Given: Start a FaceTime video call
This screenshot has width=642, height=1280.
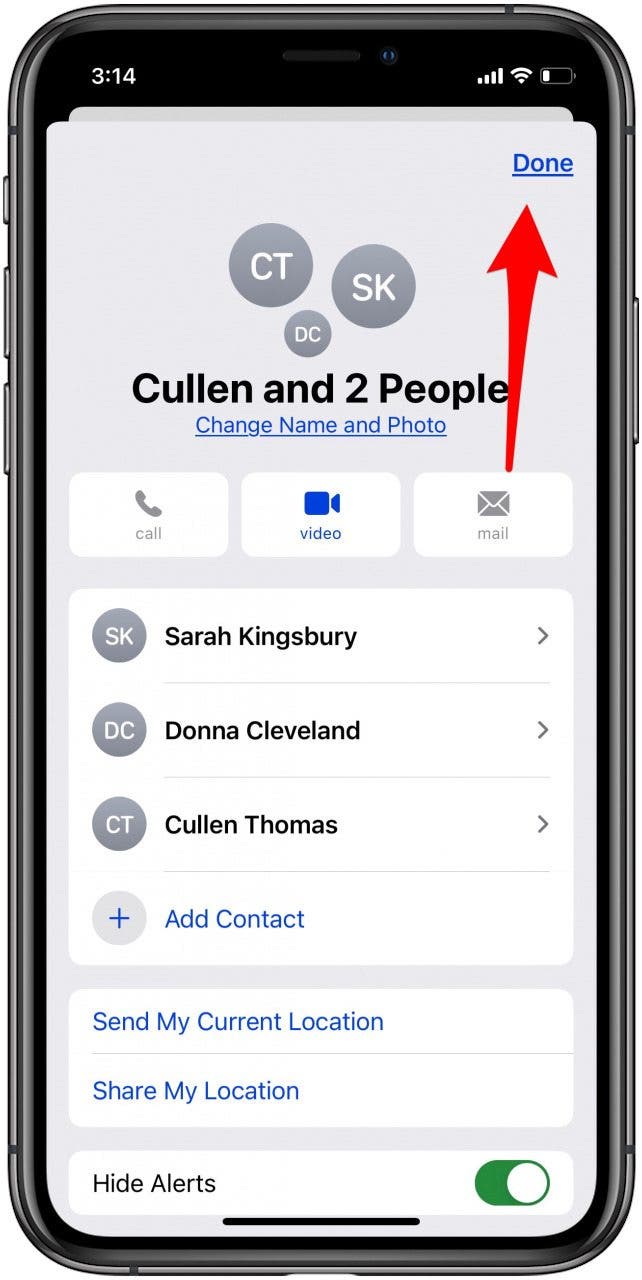Looking at the screenshot, I should 320,515.
